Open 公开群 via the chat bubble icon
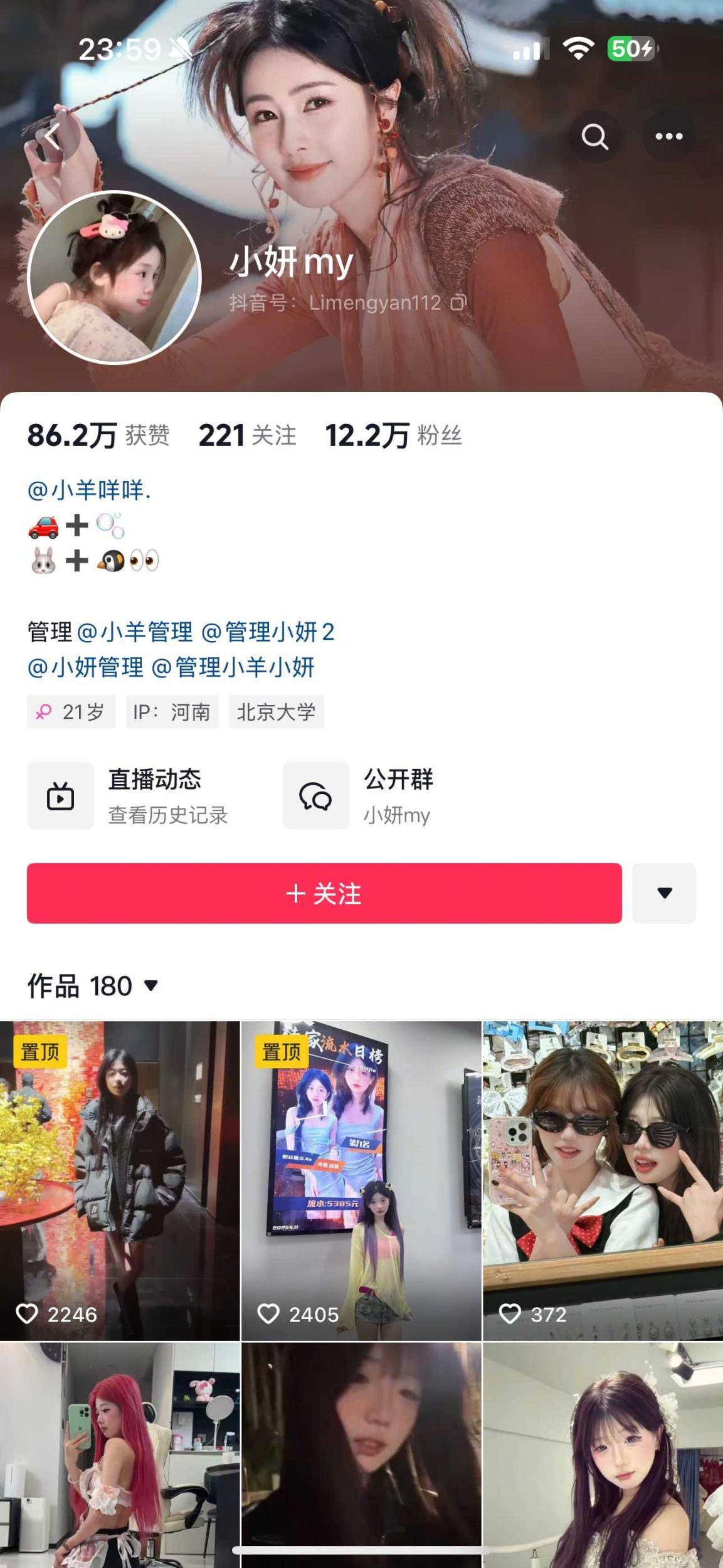This screenshot has width=723, height=1568. pos(316,796)
